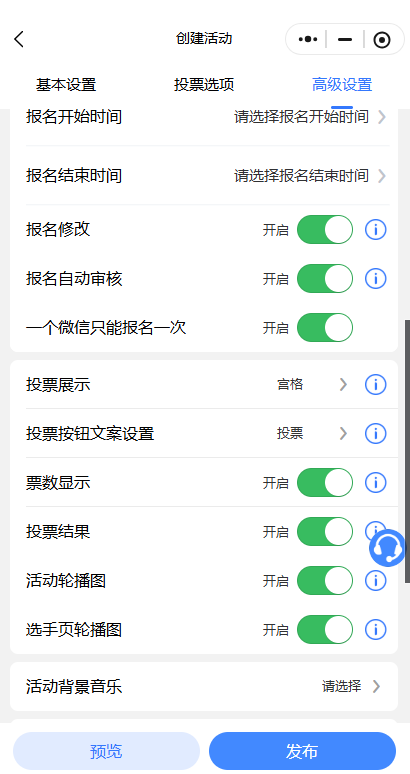Screen dimensions: 410x774
Task: Go back with the top-left arrow
Action: [x=19, y=39]
